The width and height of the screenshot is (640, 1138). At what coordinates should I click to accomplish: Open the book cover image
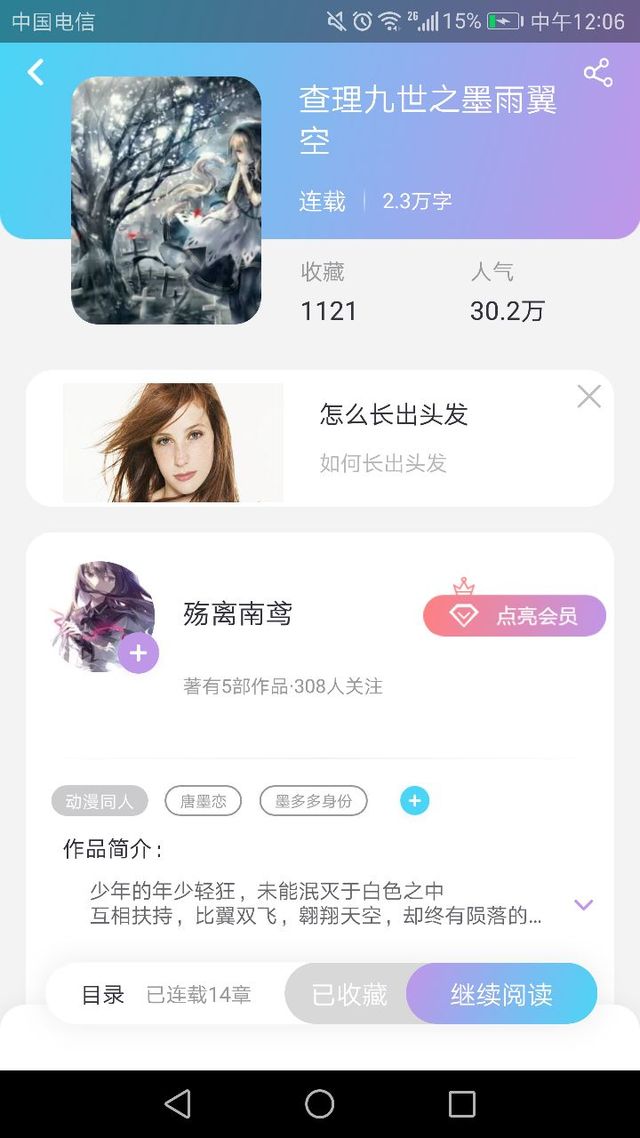(x=166, y=200)
